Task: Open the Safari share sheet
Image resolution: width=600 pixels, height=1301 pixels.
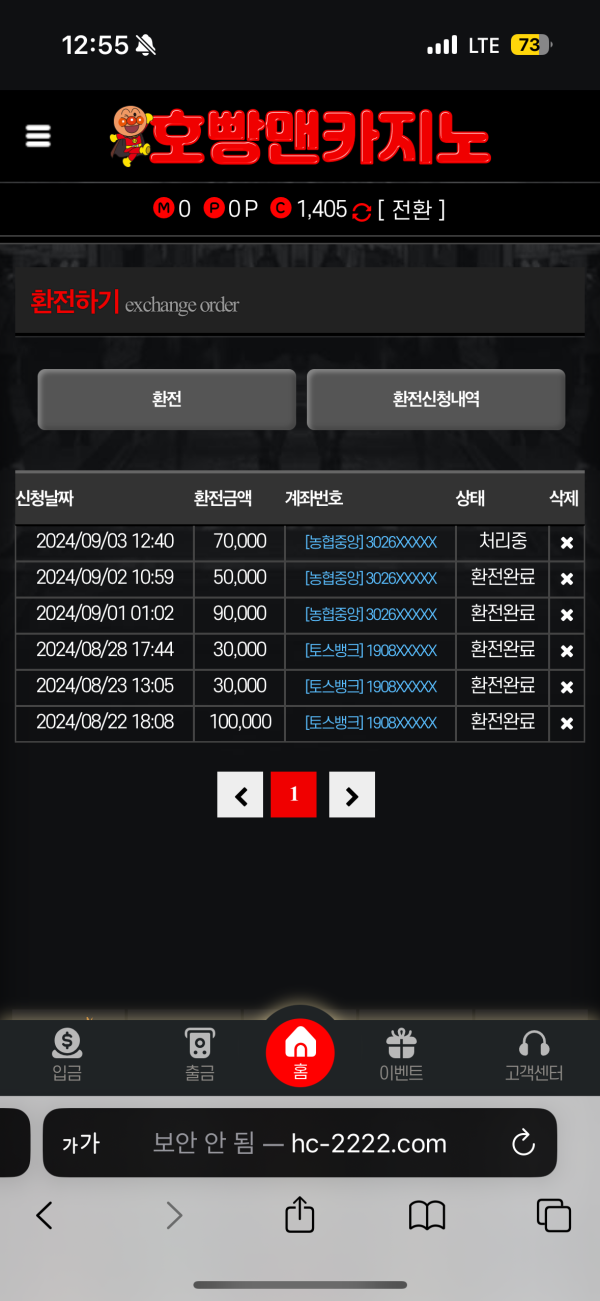Action: coord(300,1215)
